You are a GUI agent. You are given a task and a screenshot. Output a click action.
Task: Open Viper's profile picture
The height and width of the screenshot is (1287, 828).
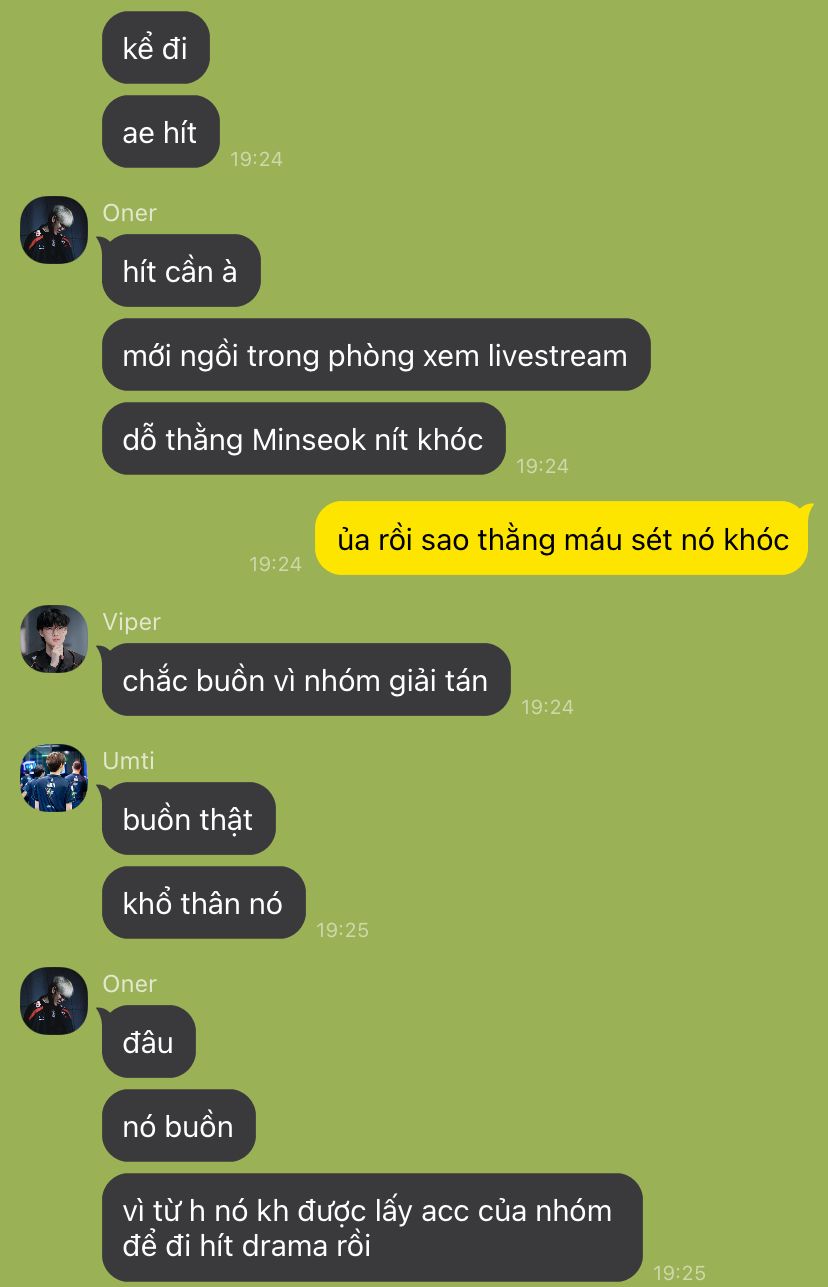(54, 639)
